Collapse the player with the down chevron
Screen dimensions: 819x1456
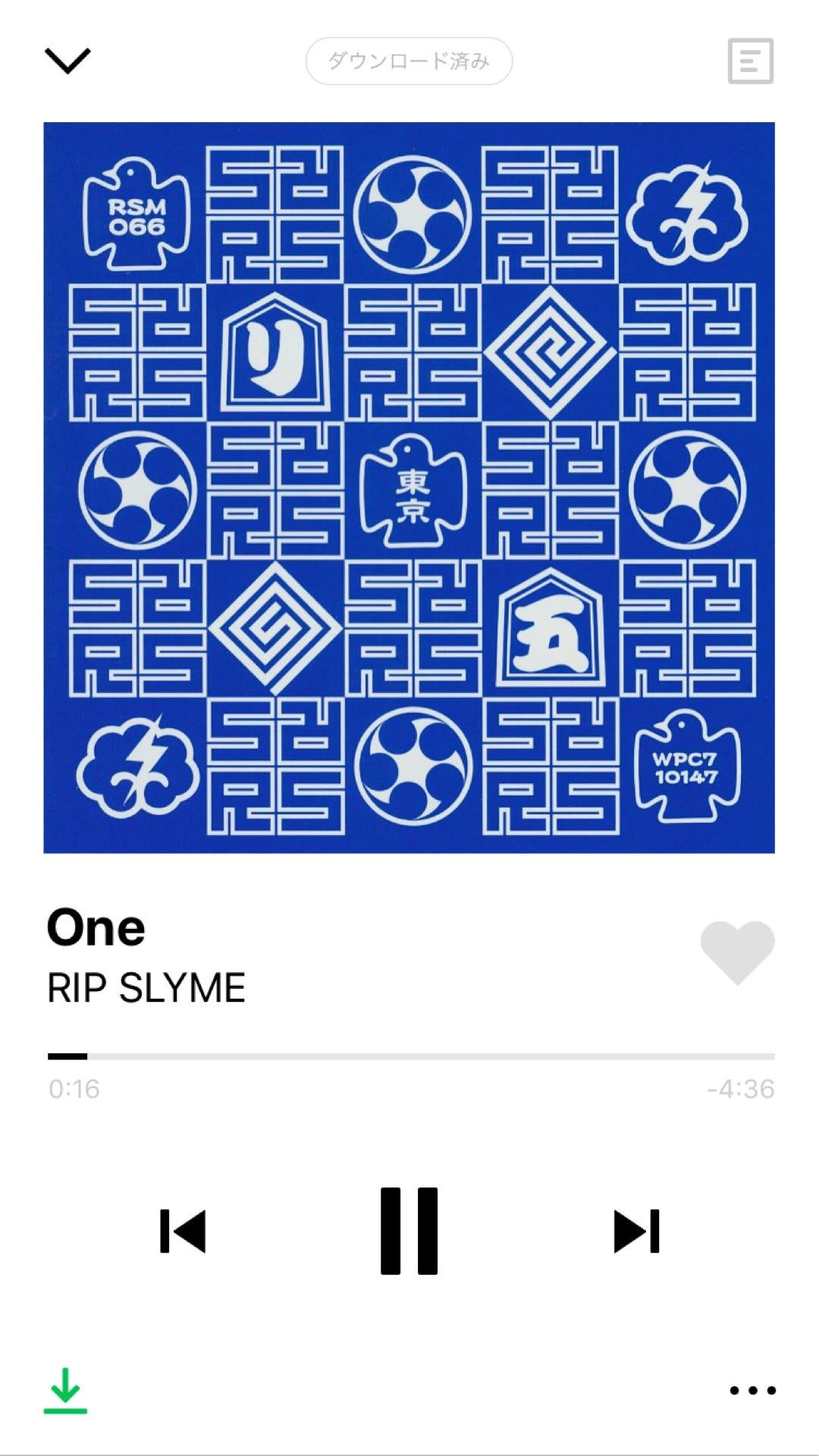67,61
